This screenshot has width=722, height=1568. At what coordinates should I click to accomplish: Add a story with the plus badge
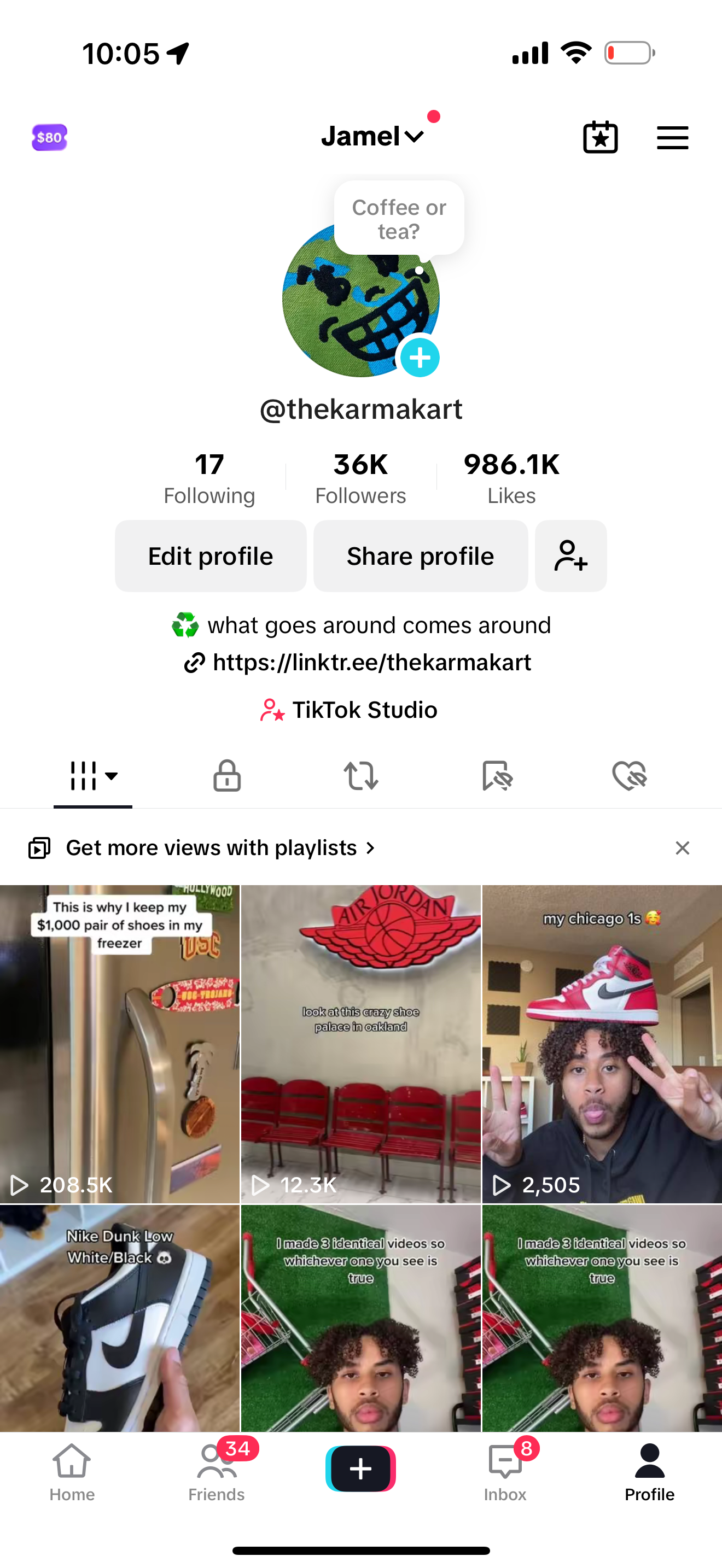[x=420, y=358]
